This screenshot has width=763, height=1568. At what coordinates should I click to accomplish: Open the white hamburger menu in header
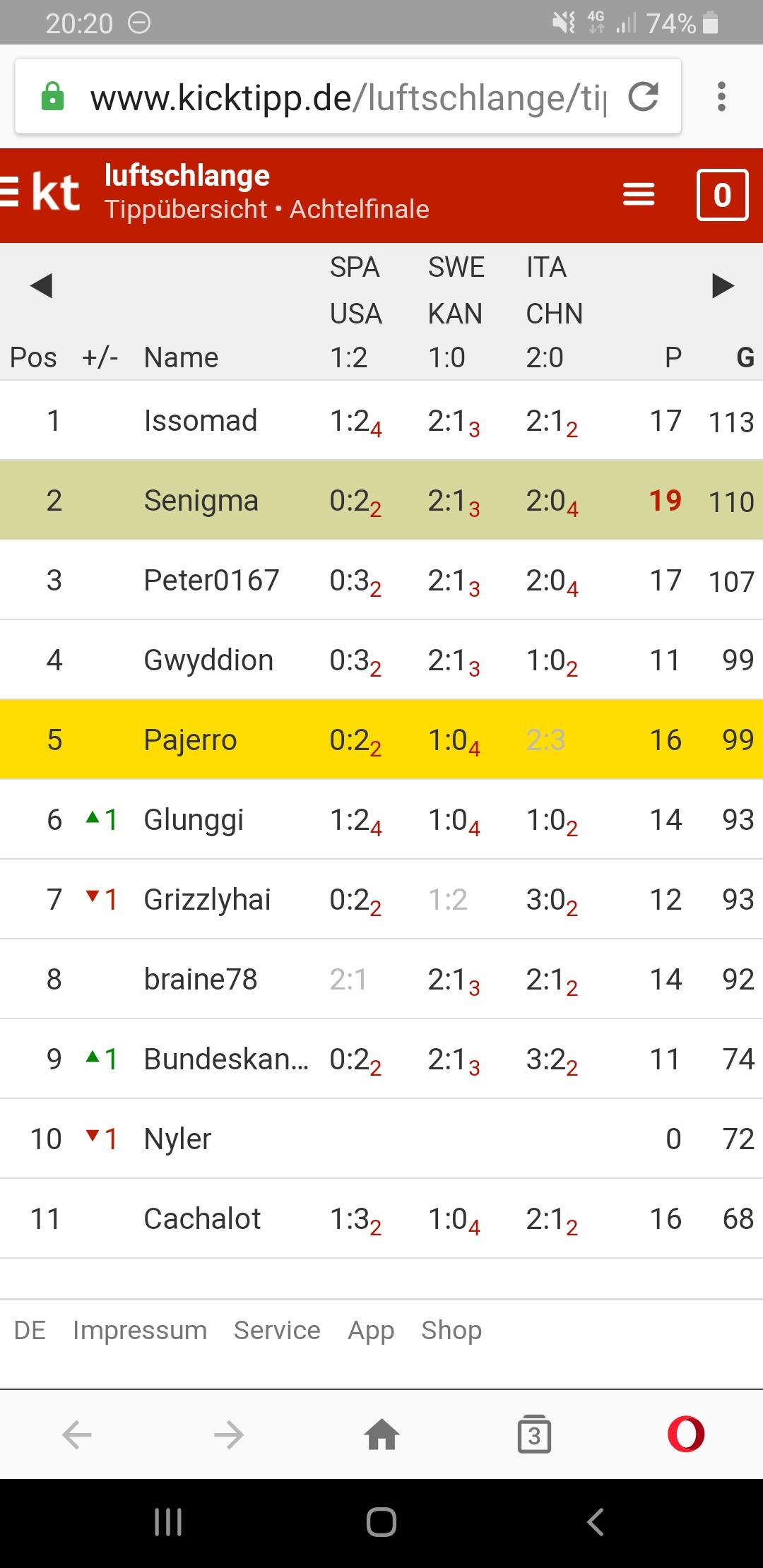tap(639, 194)
